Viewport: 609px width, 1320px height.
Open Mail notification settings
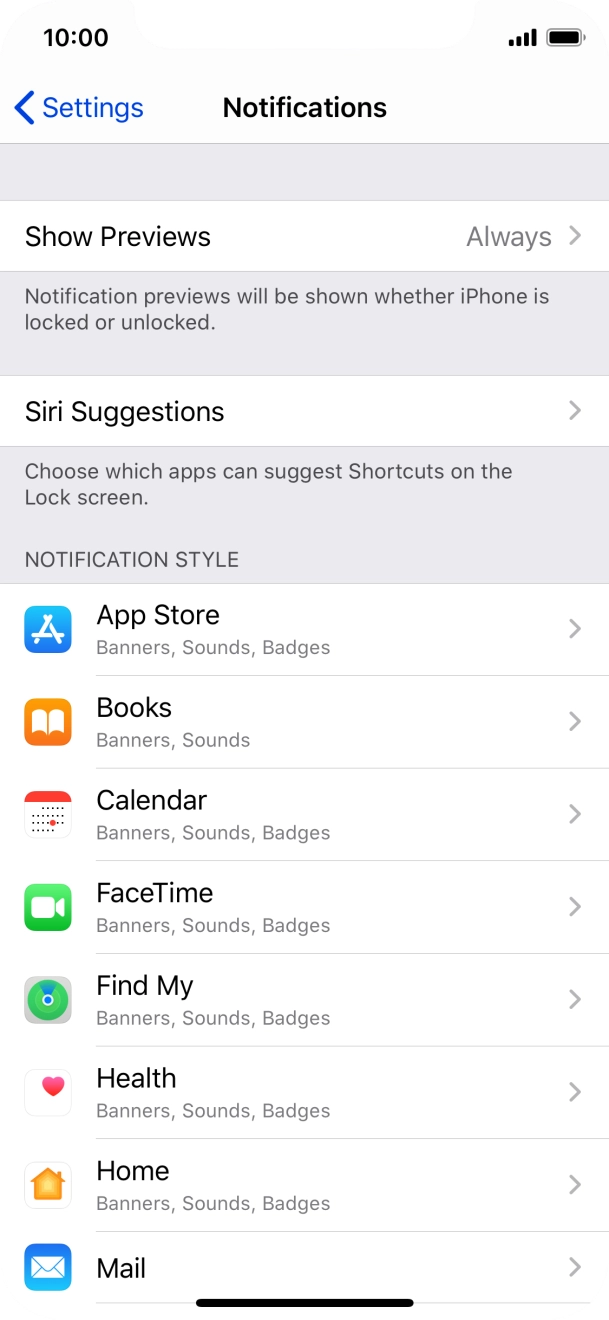pos(304,1268)
